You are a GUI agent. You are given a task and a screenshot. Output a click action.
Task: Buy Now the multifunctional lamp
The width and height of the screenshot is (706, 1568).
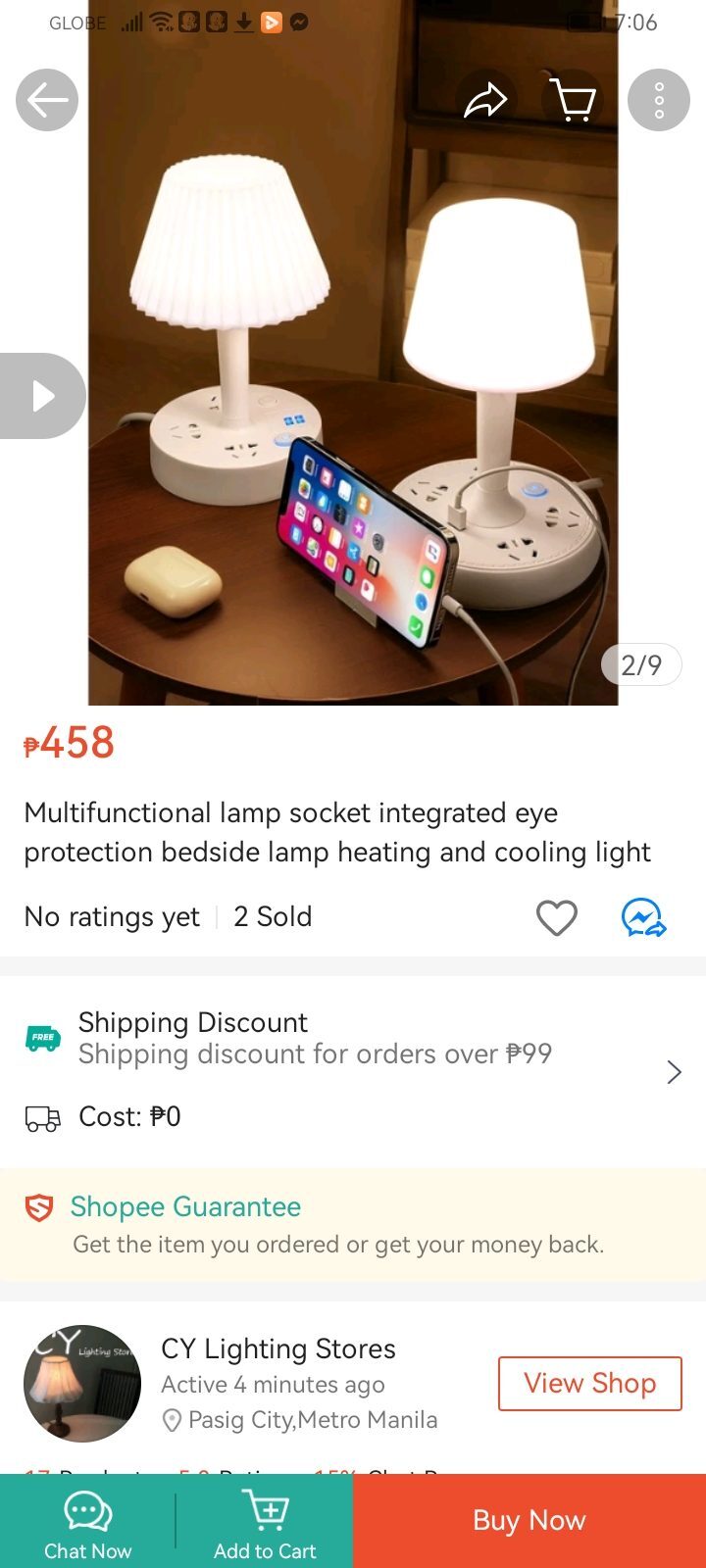(x=529, y=1521)
